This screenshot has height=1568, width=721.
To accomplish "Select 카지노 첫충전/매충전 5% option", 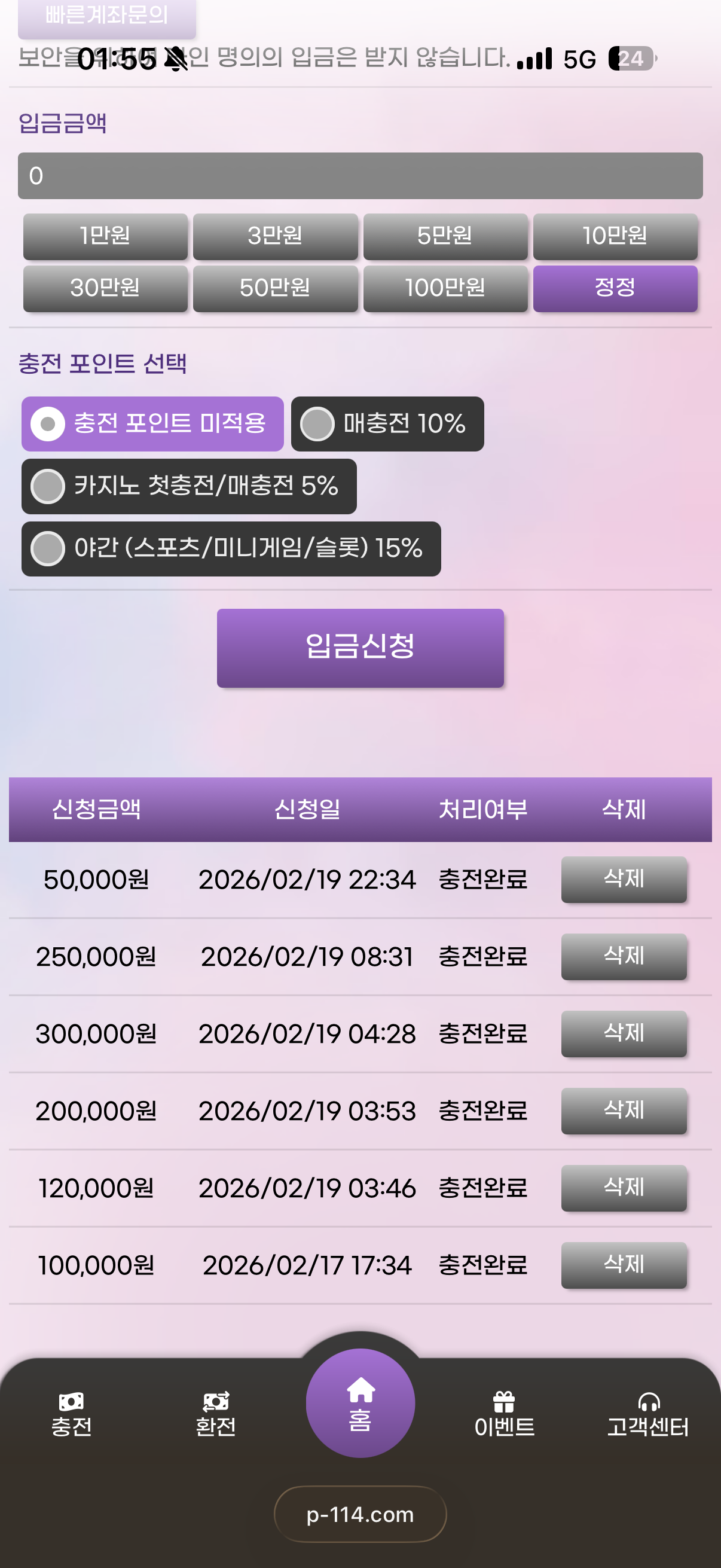I will [188, 486].
